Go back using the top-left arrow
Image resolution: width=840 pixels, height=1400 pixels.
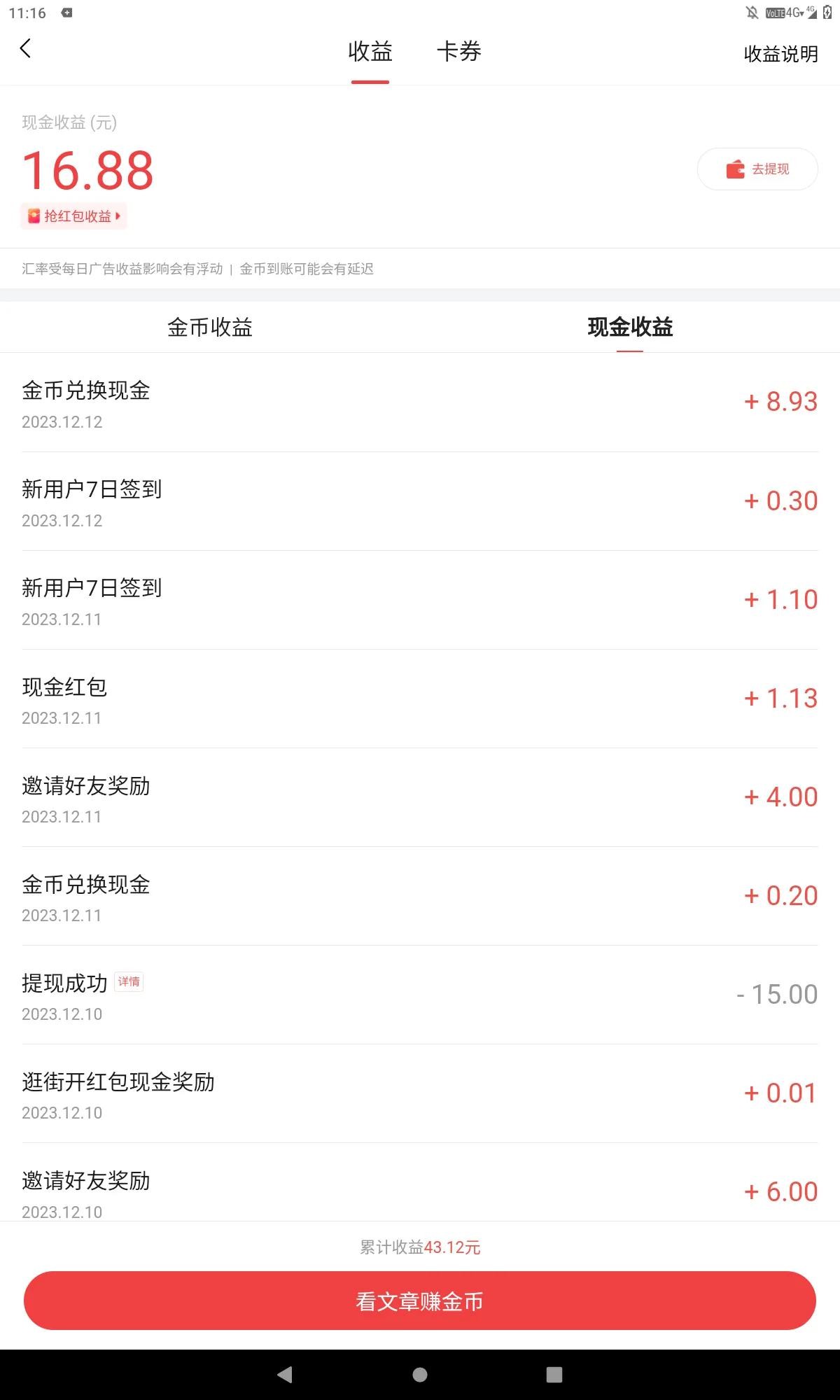point(26,49)
